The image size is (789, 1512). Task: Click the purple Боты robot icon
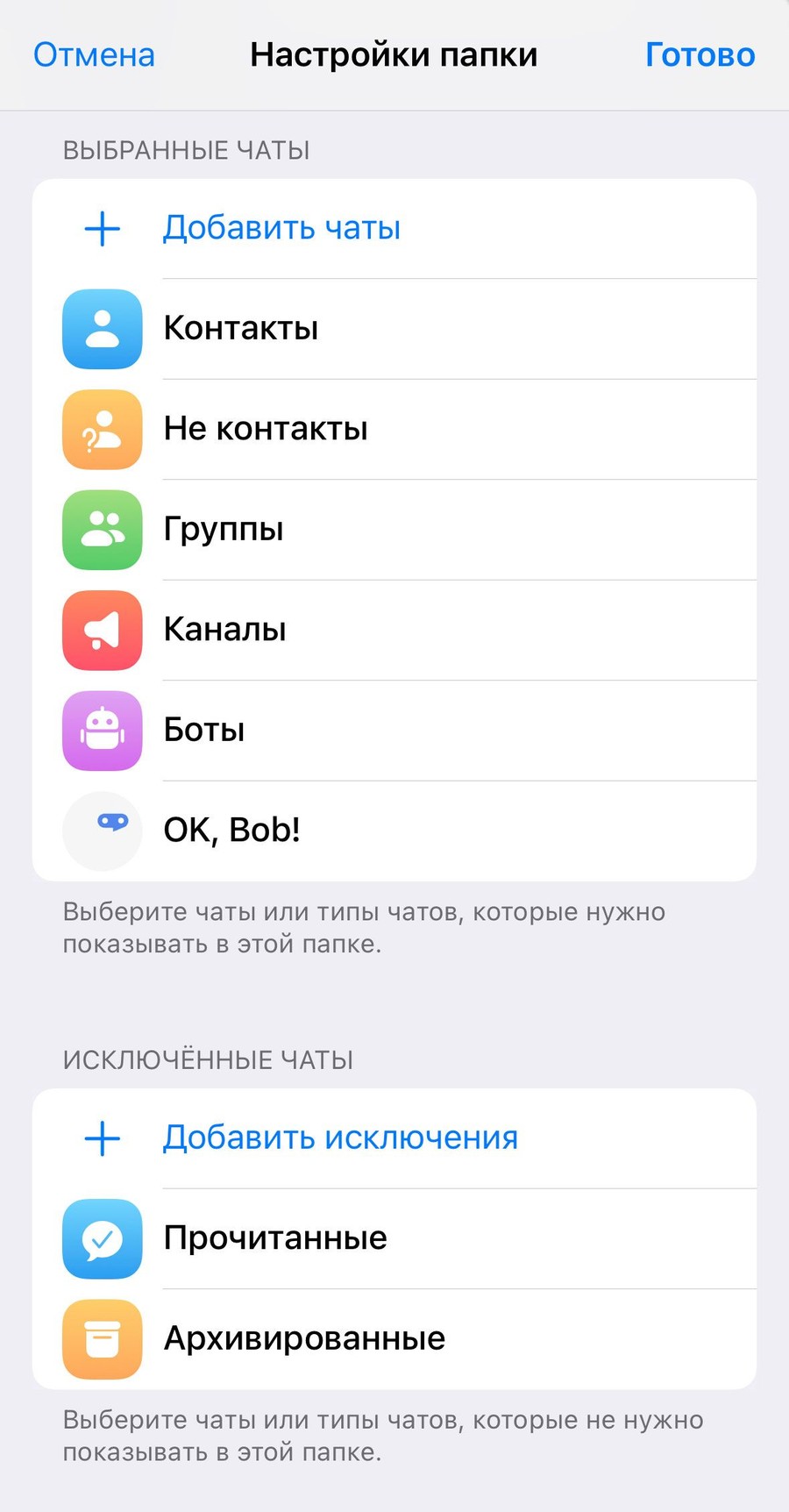(x=102, y=731)
